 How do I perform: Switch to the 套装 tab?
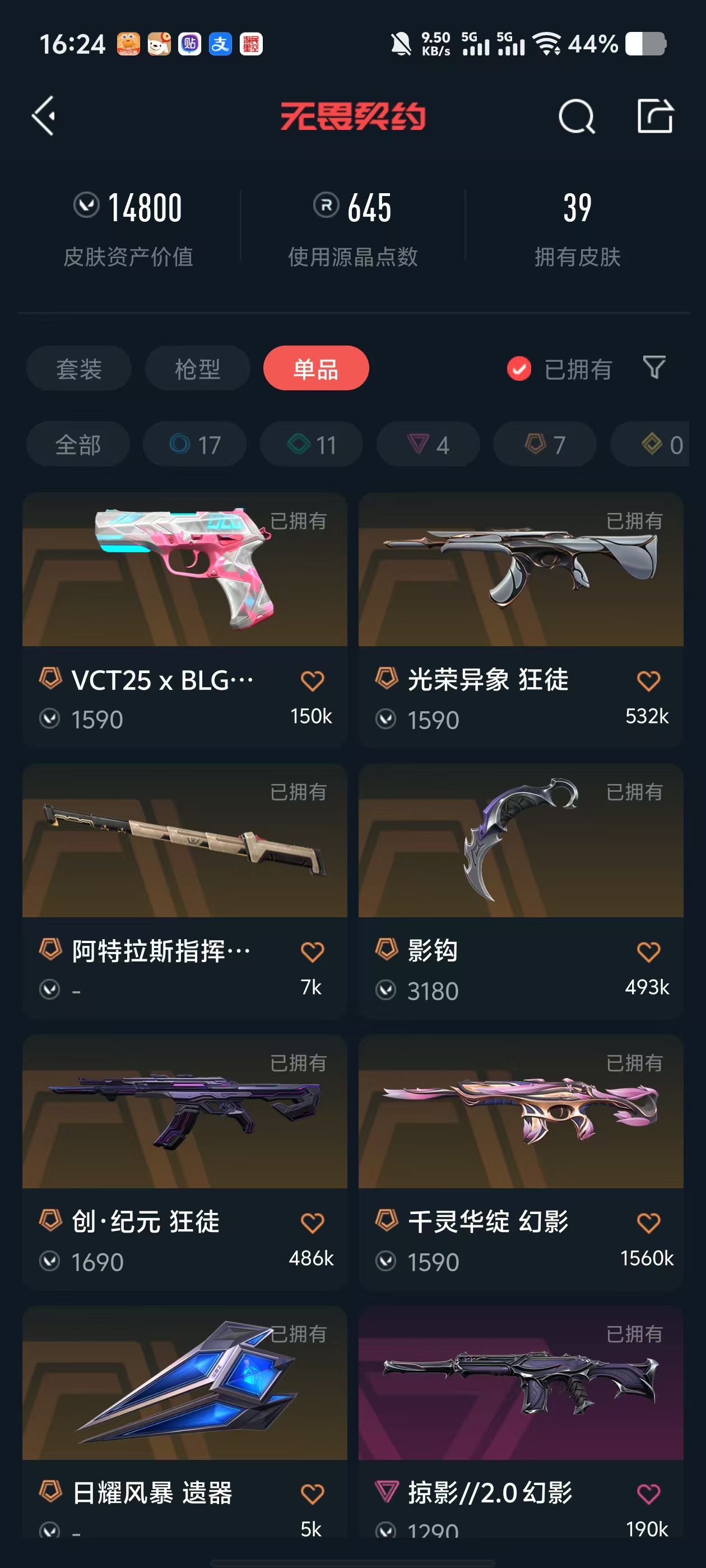pos(78,368)
